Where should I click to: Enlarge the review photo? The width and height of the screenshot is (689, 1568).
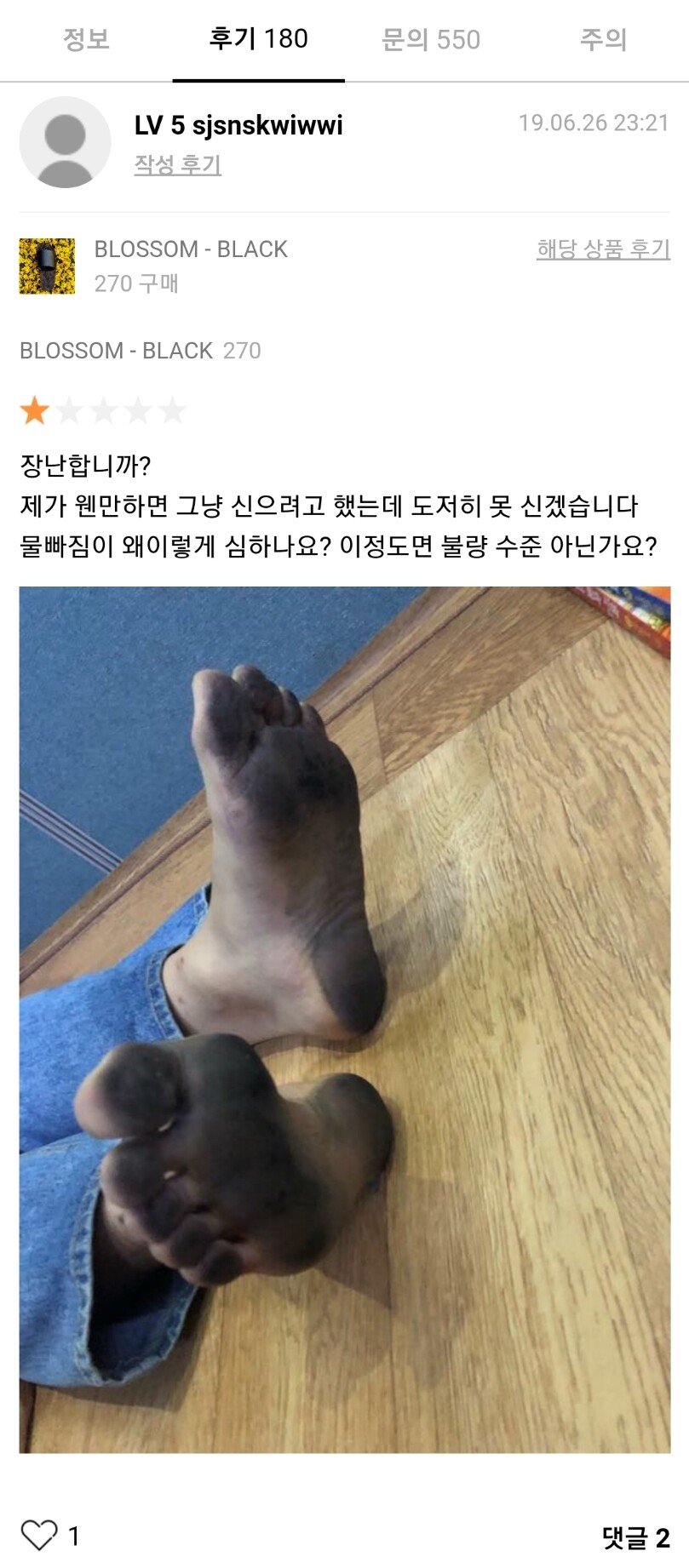click(344, 1019)
